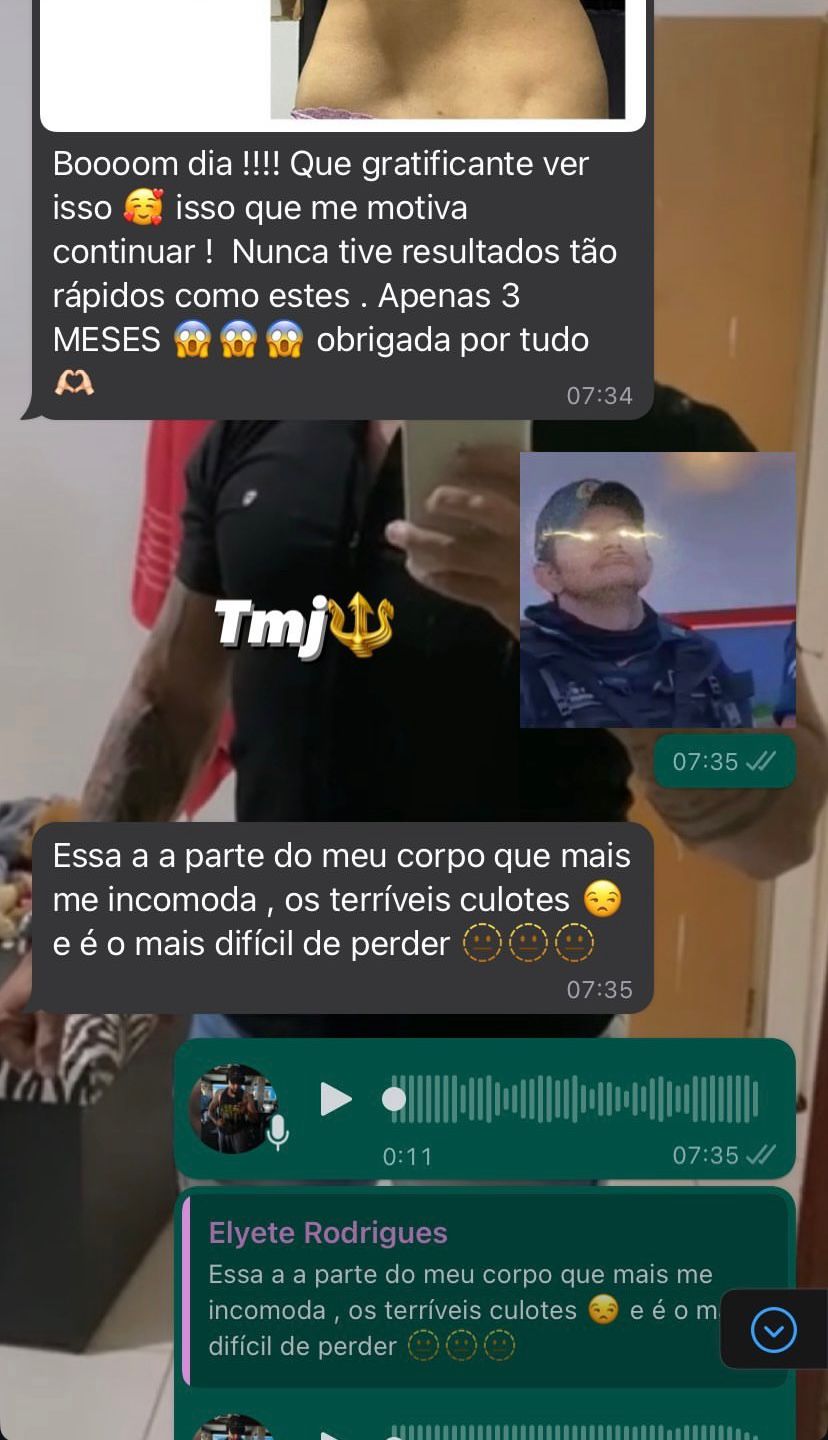Screen dimensions: 828x1440
Task: View the glowing-eyes meme image overlay
Action: point(657,590)
